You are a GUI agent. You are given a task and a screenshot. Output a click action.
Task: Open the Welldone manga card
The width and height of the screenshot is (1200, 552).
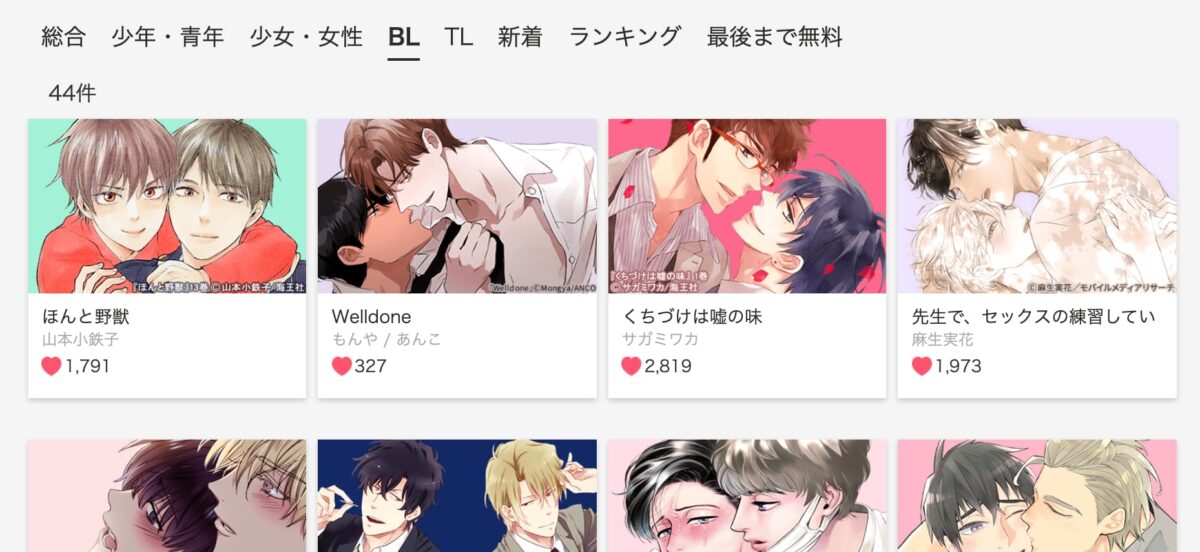pyautogui.click(x=457, y=258)
